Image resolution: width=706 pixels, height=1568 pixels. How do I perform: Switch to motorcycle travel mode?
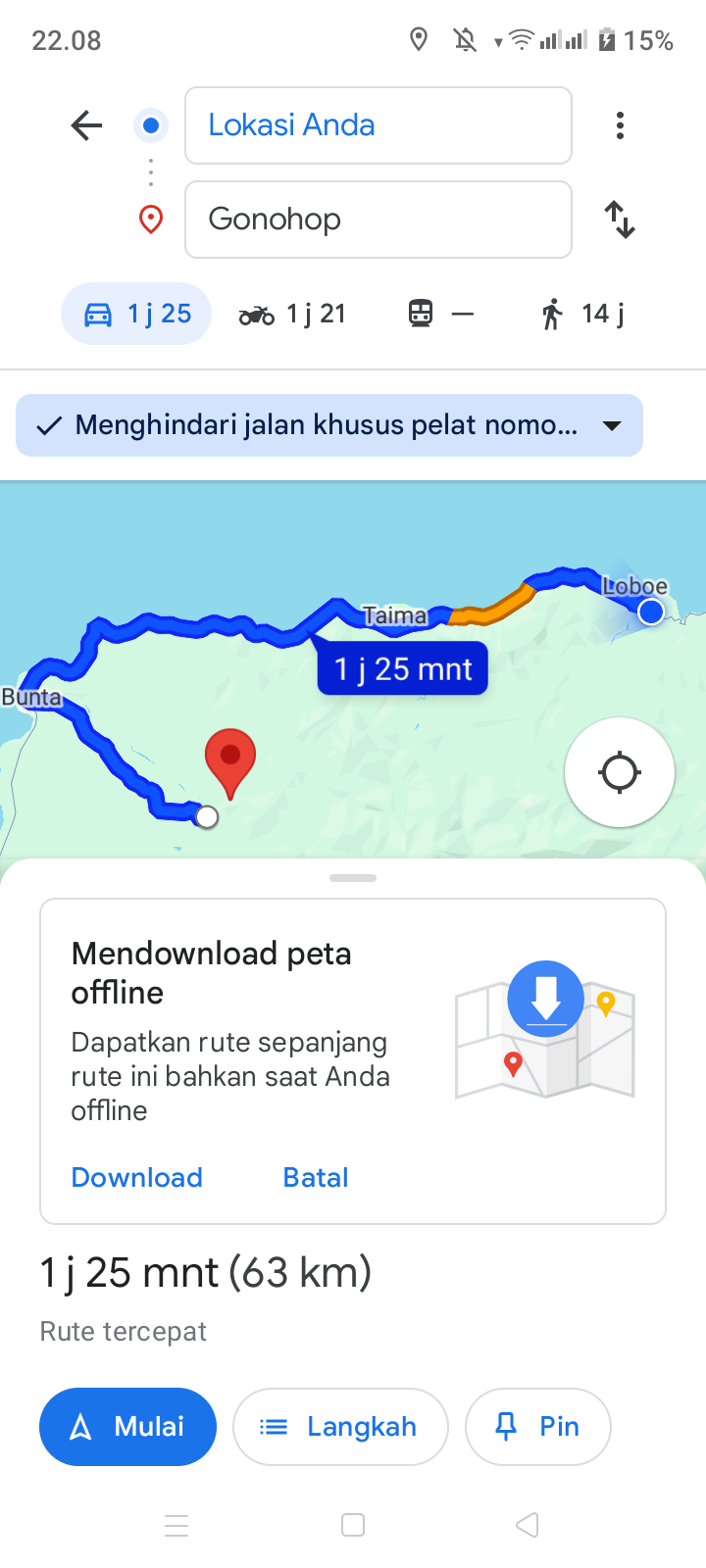(292, 314)
